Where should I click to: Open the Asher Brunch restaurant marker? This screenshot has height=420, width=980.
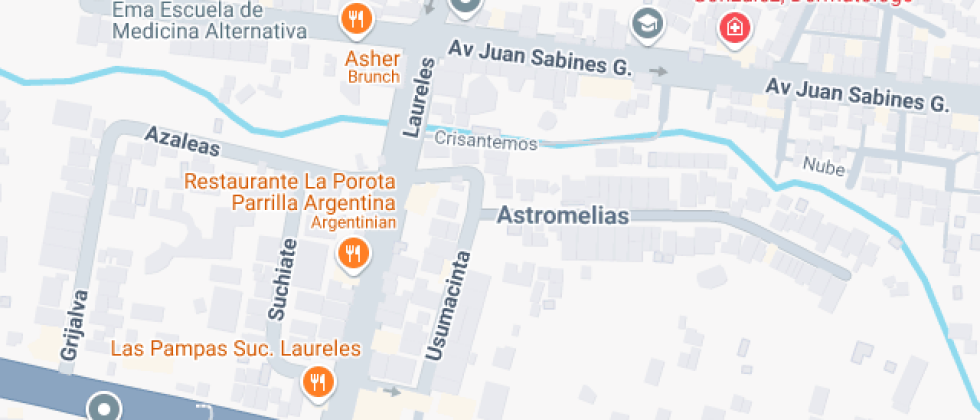(x=357, y=19)
